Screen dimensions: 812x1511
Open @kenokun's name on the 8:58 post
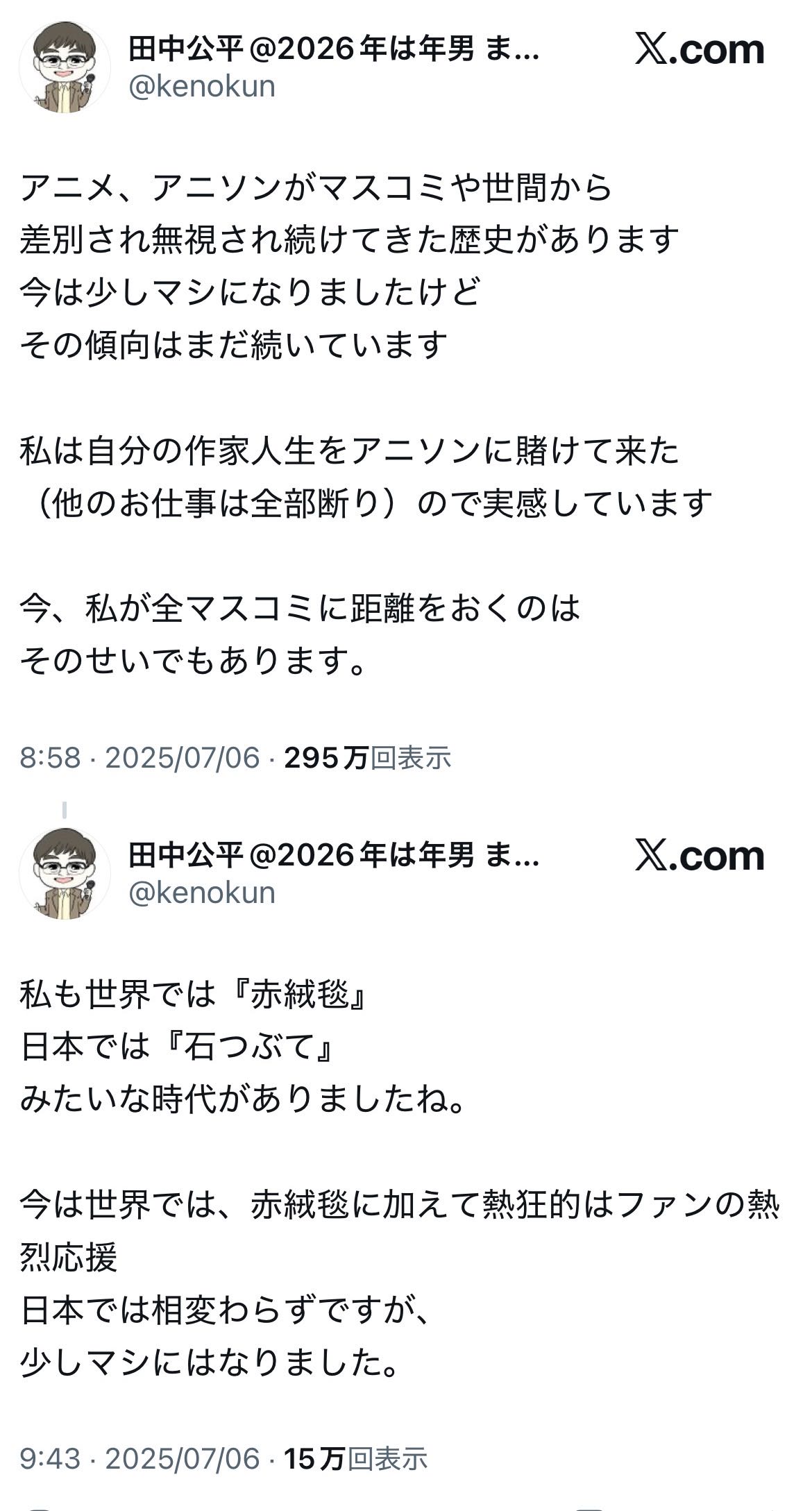coord(333,49)
